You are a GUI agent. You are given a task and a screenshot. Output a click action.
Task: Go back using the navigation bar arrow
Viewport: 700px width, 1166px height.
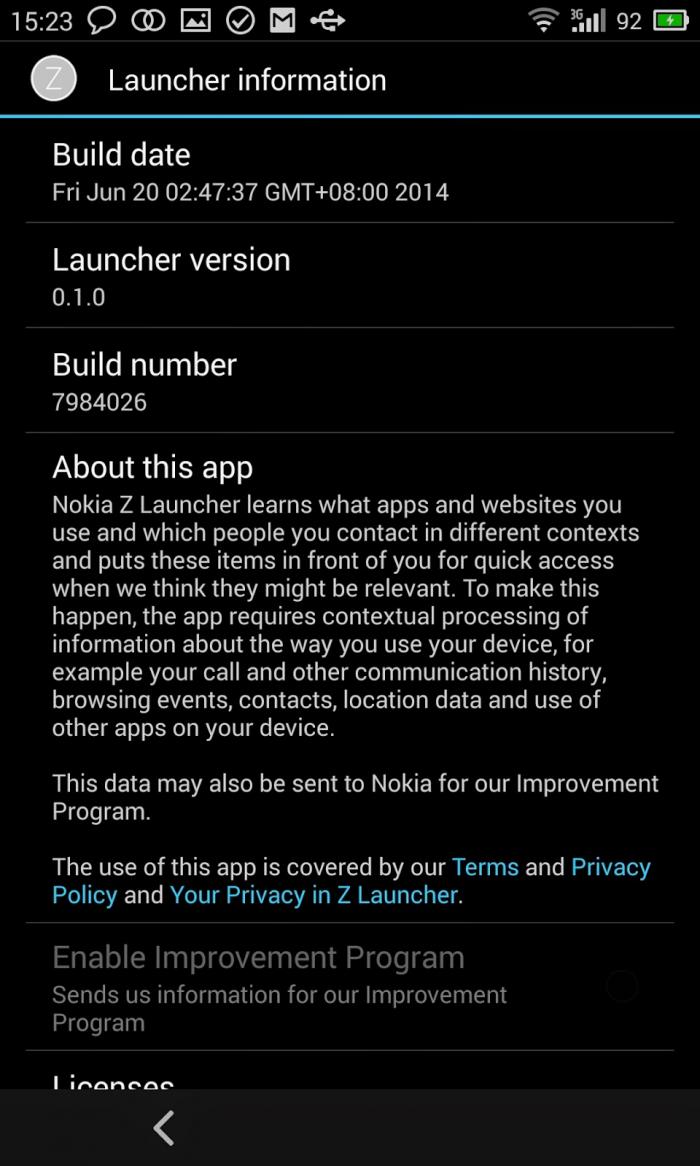164,1128
